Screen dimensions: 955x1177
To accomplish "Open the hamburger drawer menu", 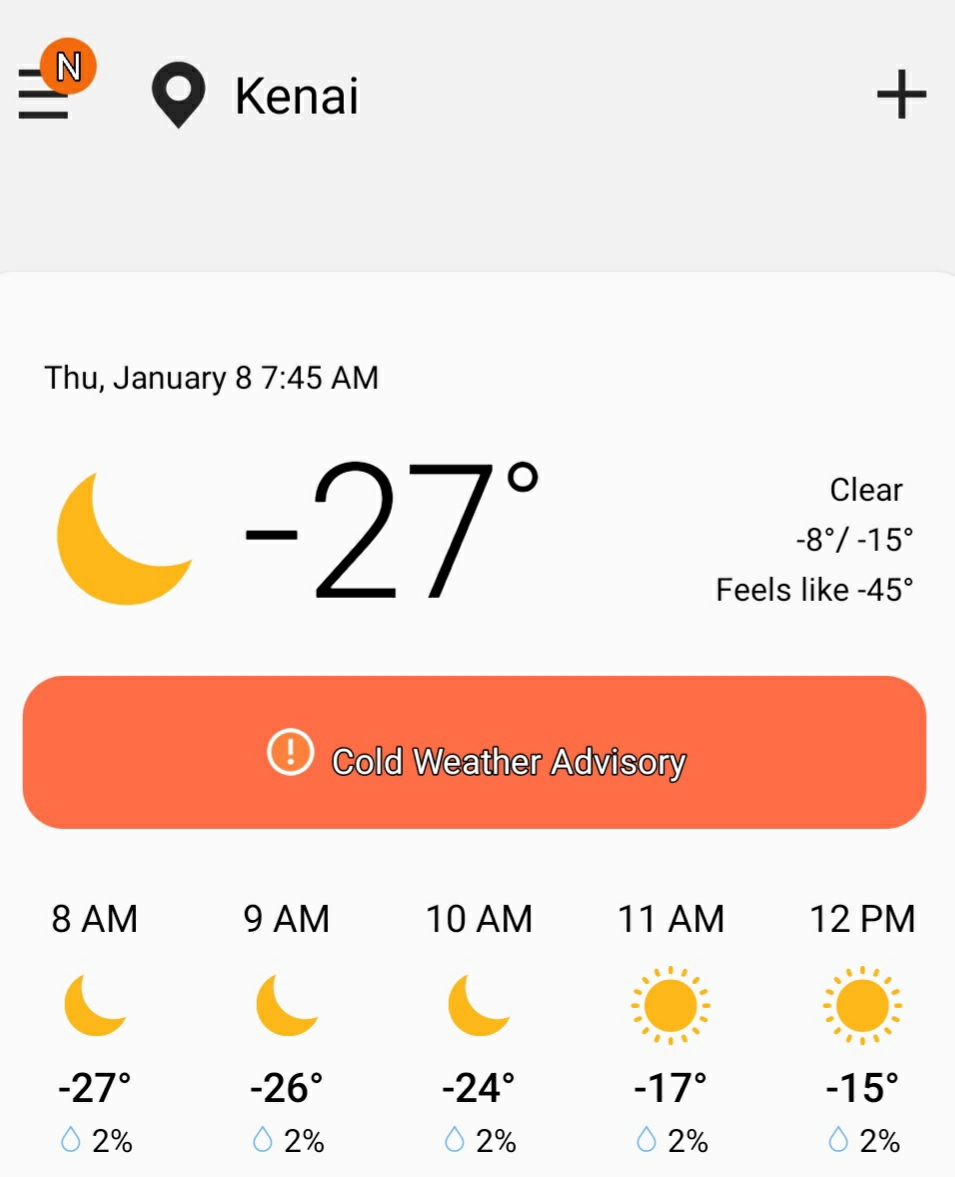I will (x=44, y=96).
